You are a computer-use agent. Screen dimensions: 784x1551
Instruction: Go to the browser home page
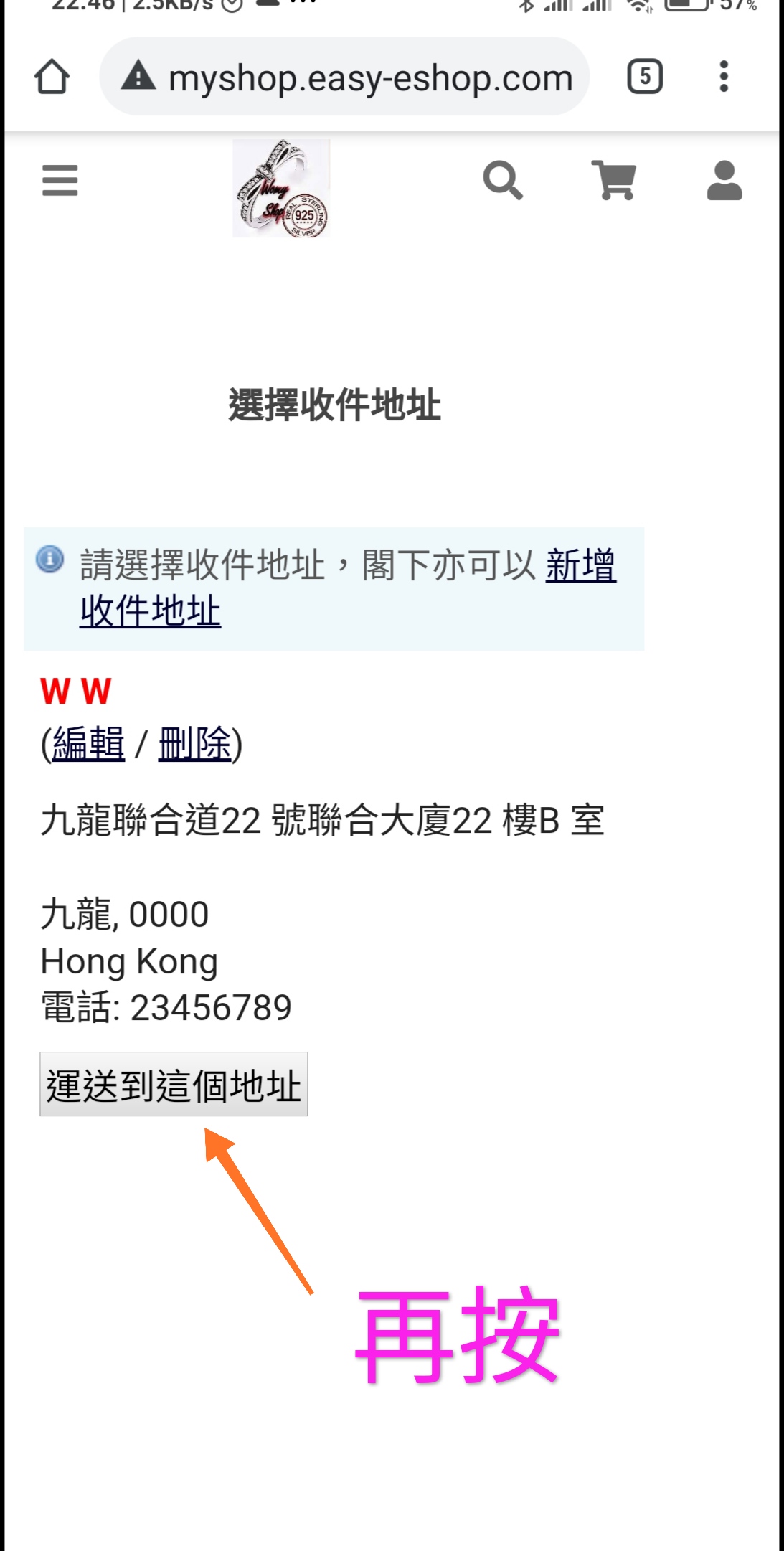[52, 77]
